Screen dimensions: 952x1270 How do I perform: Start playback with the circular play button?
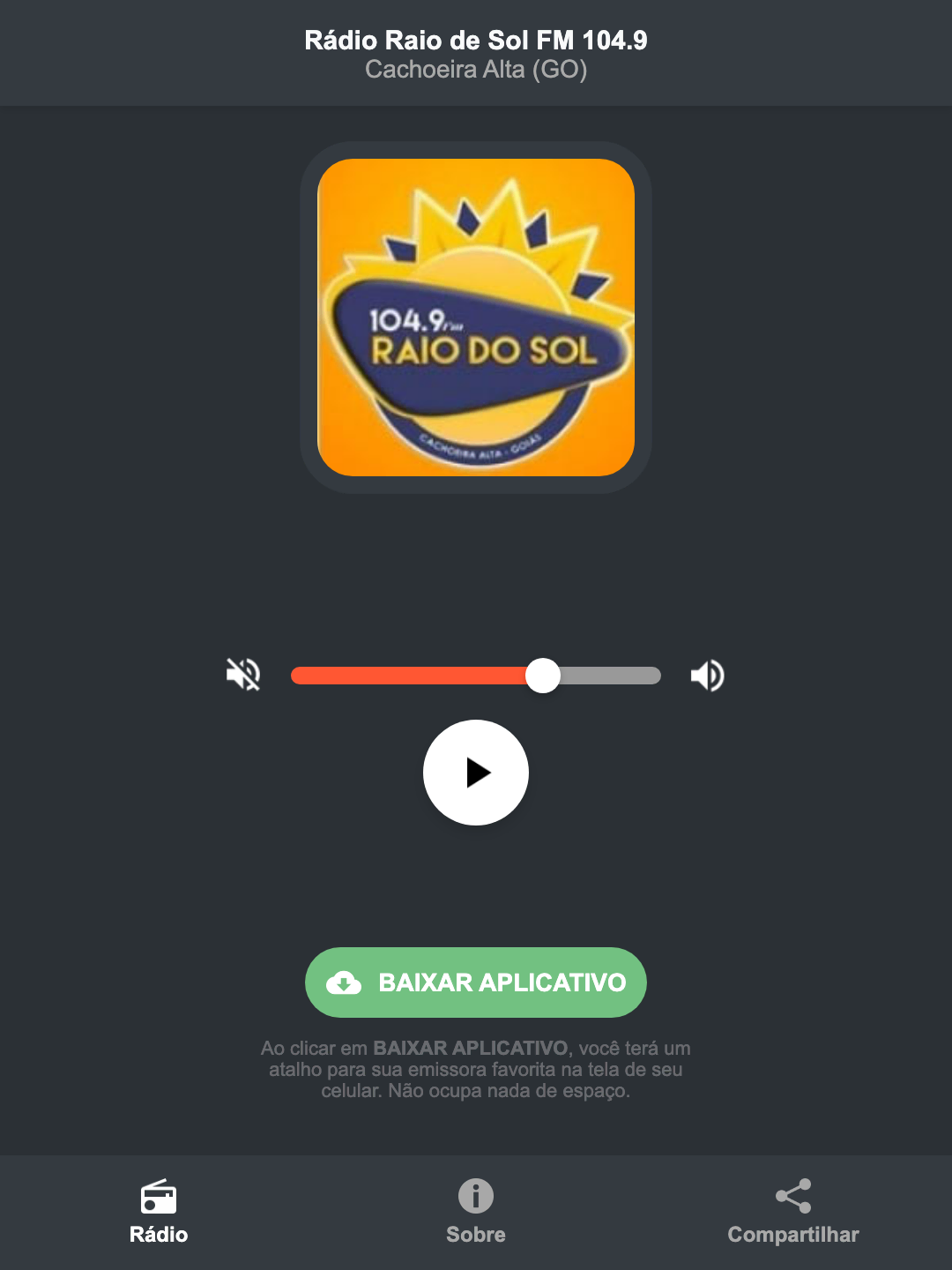click(476, 773)
